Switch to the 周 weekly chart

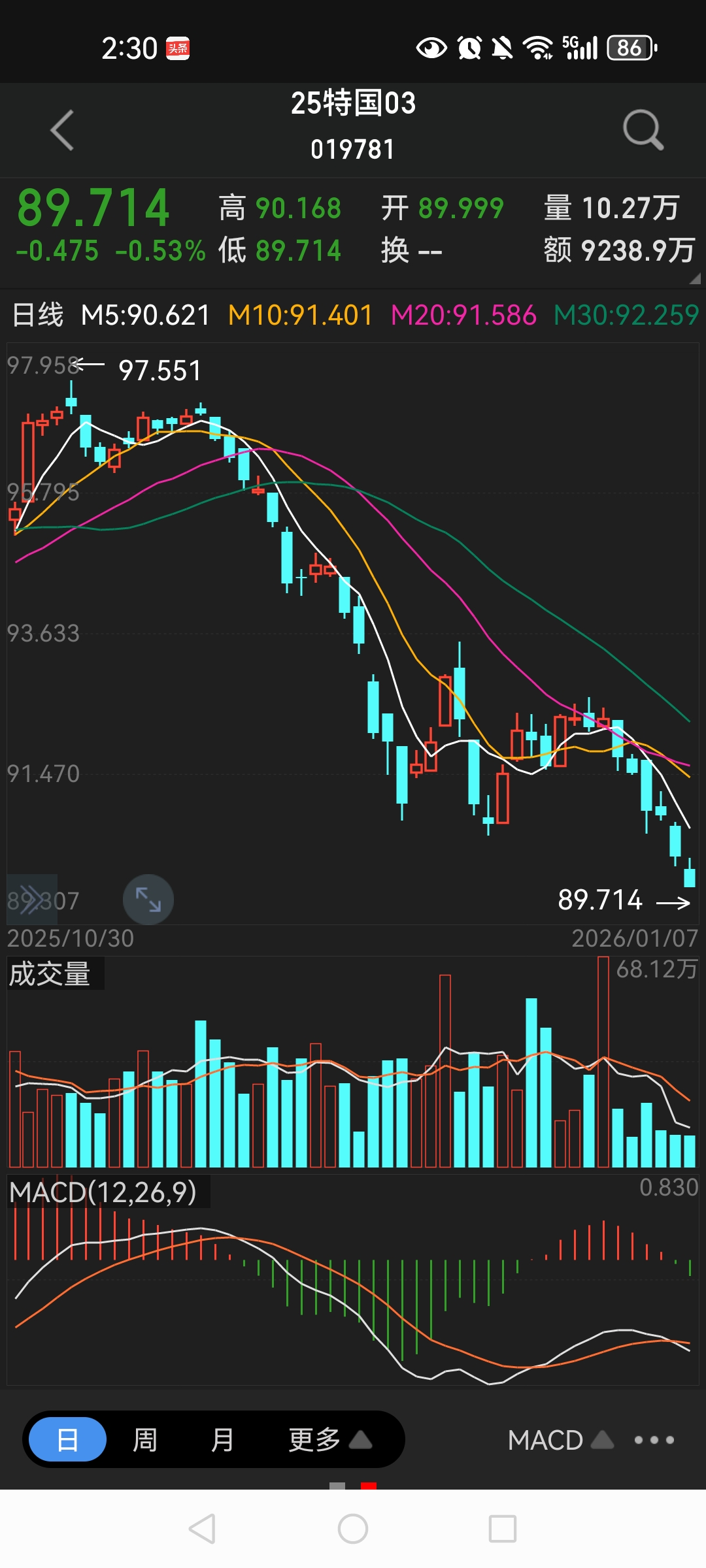(145, 1440)
